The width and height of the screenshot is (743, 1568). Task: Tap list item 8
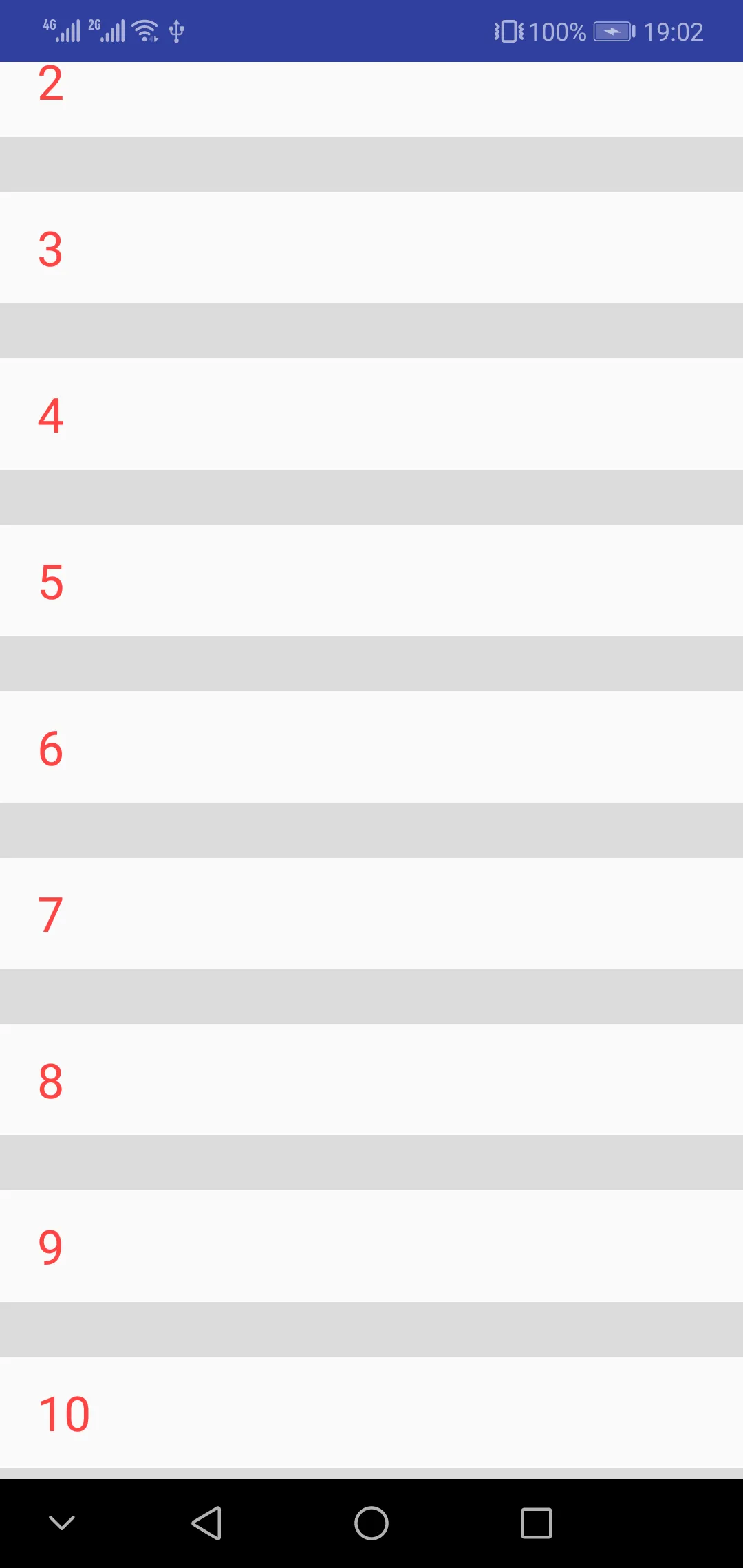point(371,1080)
